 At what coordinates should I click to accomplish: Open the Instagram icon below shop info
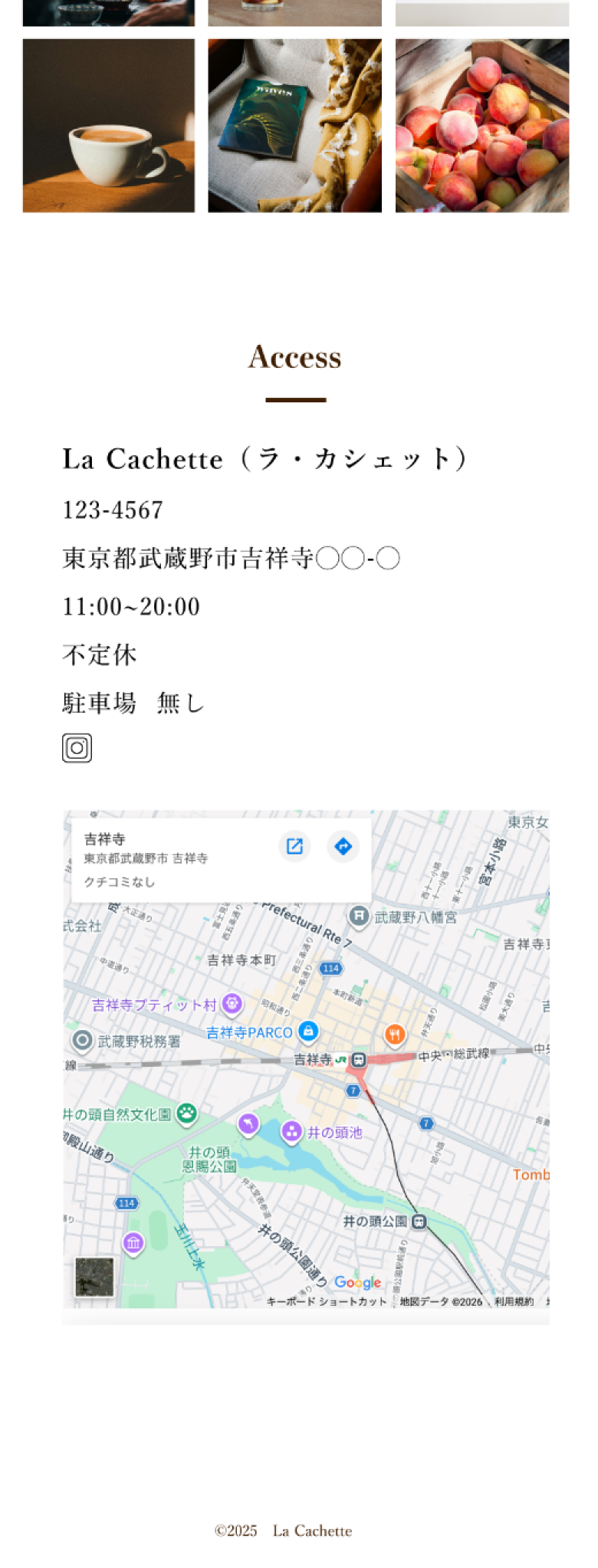(77, 747)
